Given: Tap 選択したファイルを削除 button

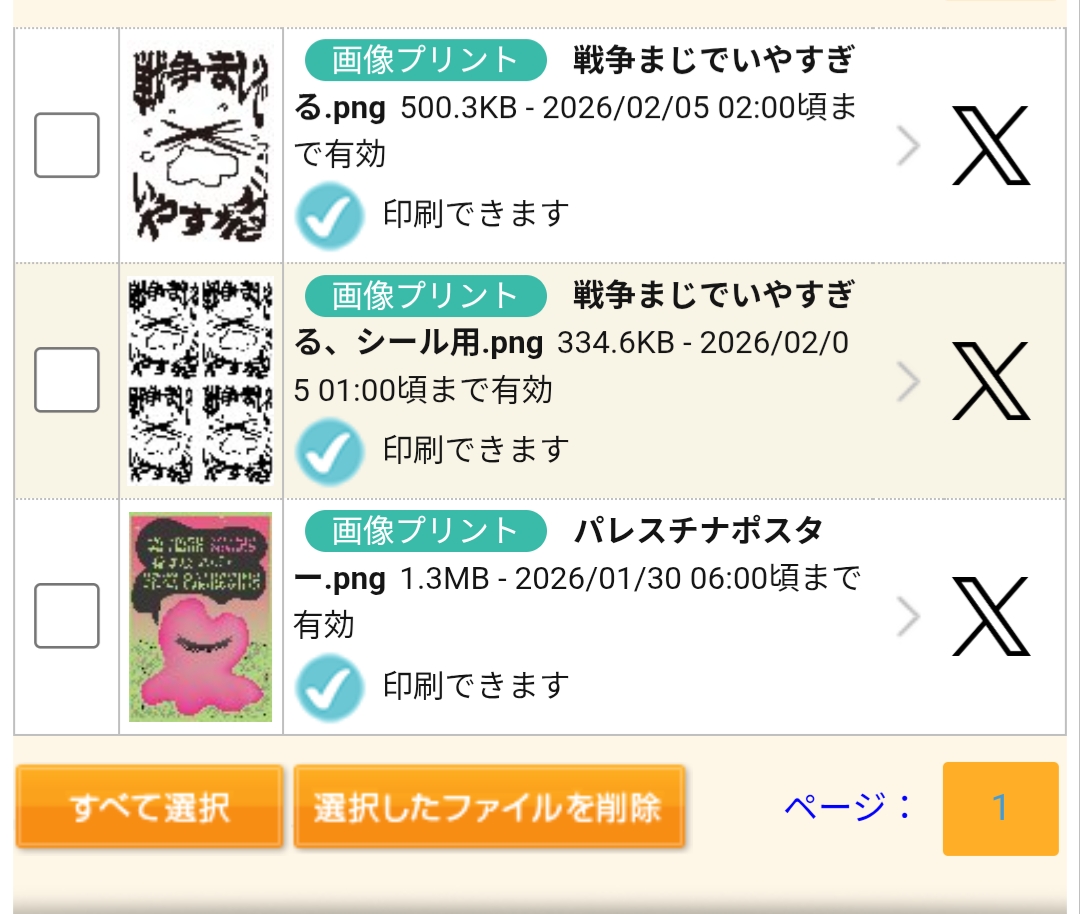Looking at the screenshot, I should point(489,807).
